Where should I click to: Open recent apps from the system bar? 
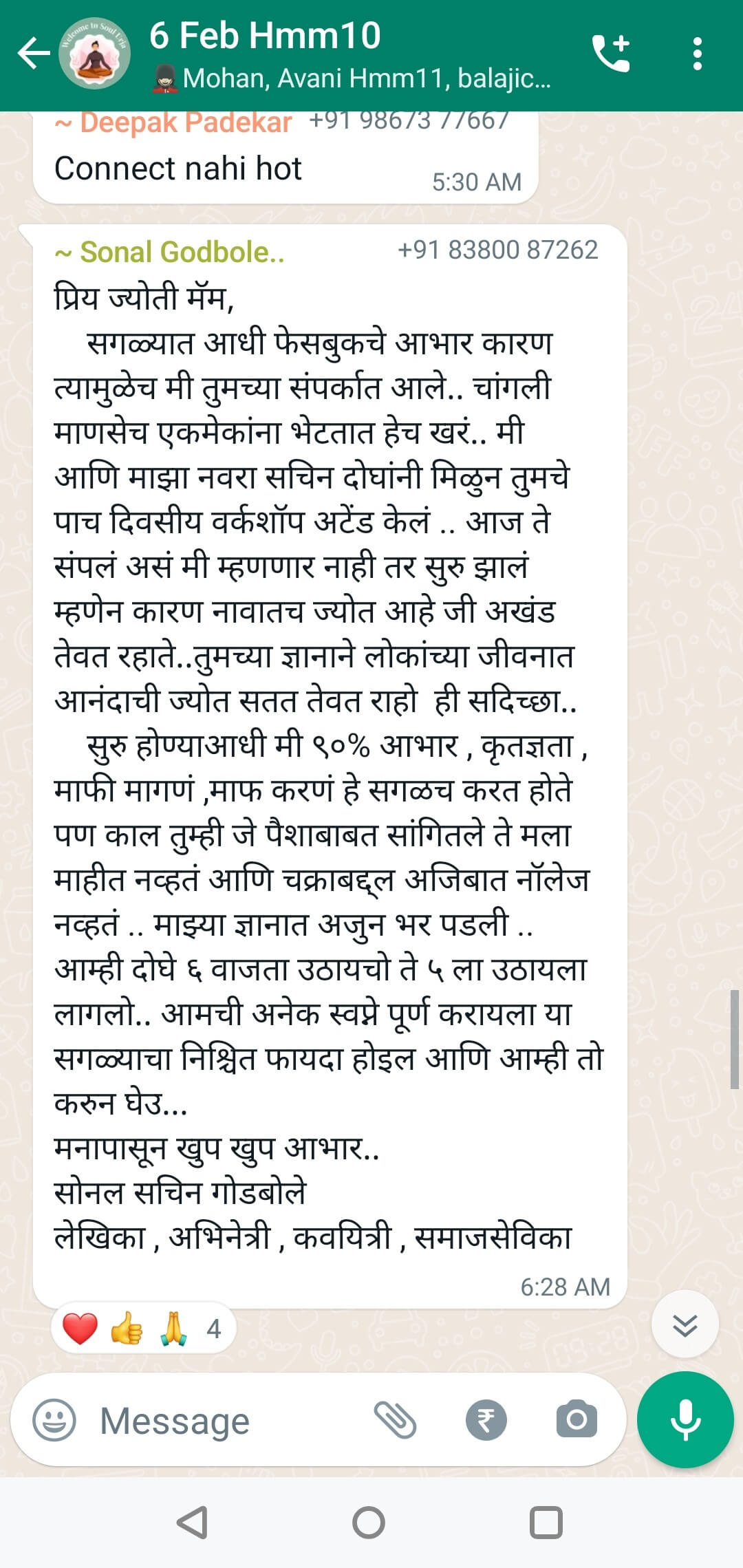point(546,1522)
